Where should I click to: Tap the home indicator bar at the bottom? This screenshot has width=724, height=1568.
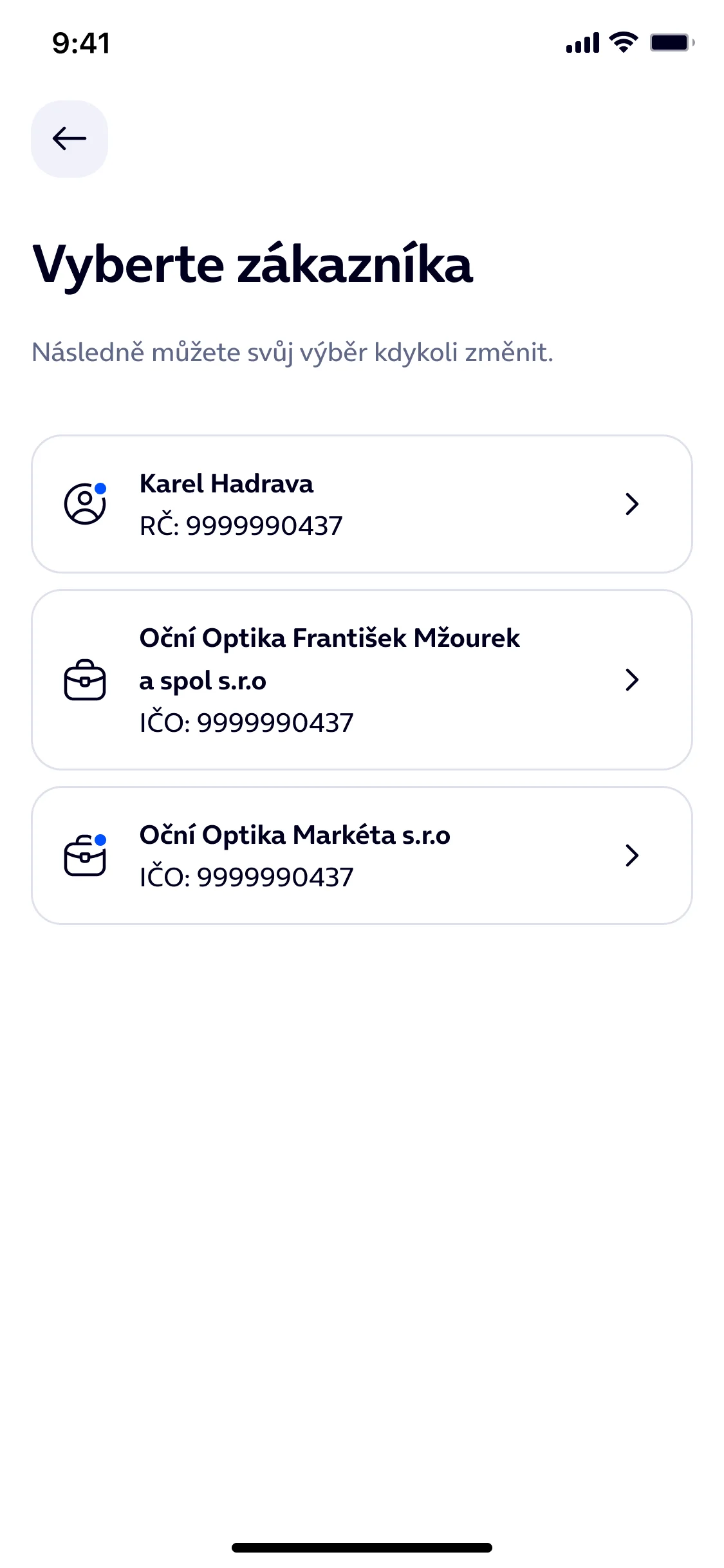point(362,1548)
